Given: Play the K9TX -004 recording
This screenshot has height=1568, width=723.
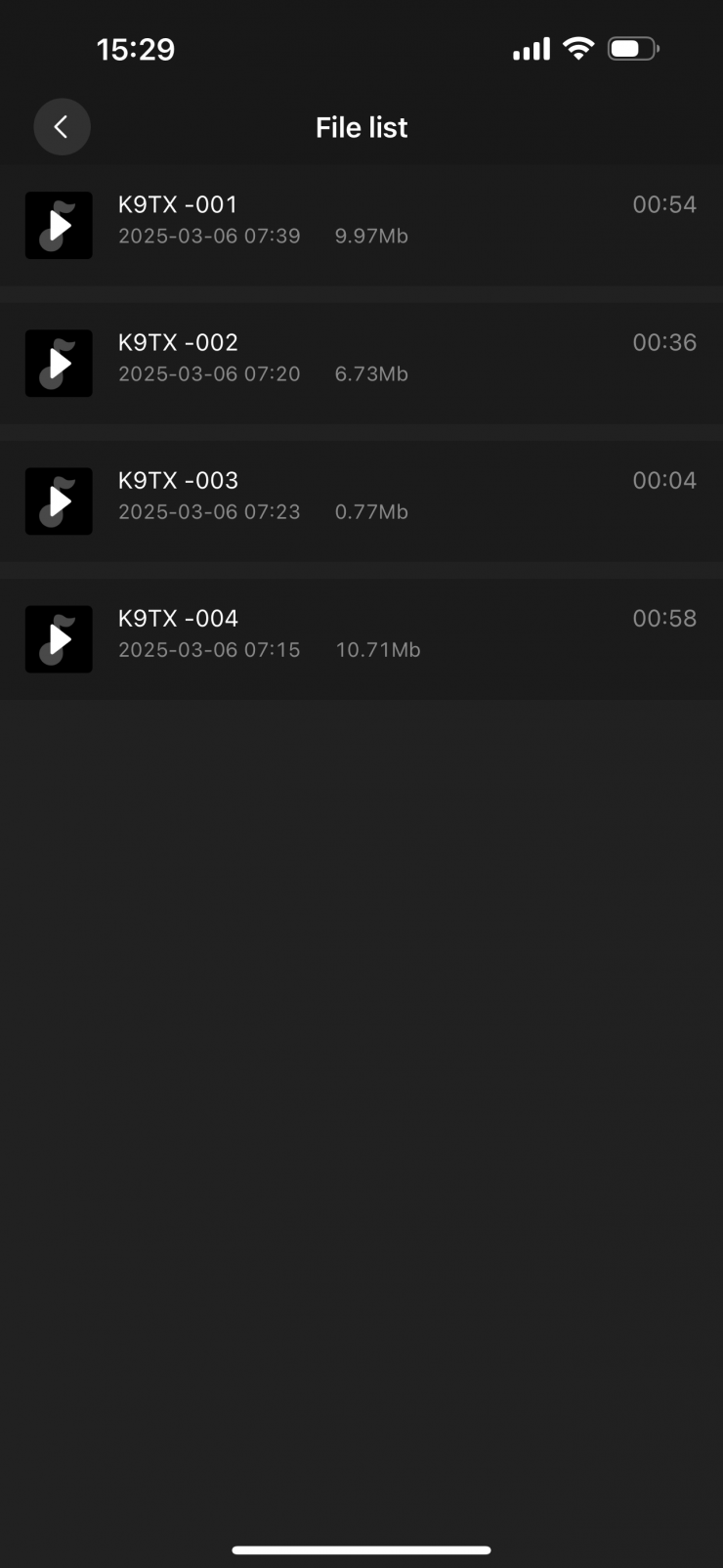Looking at the screenshot, I should 59,638.
